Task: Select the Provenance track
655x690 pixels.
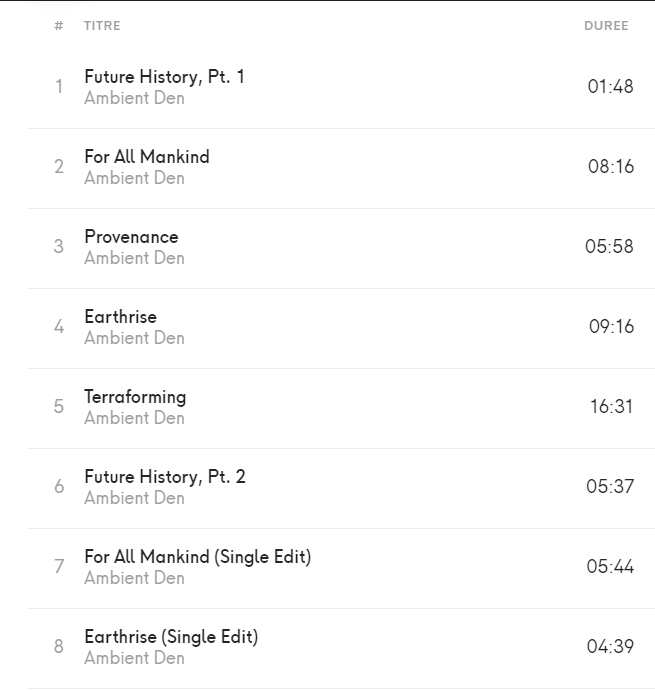Action: (131, 237)
